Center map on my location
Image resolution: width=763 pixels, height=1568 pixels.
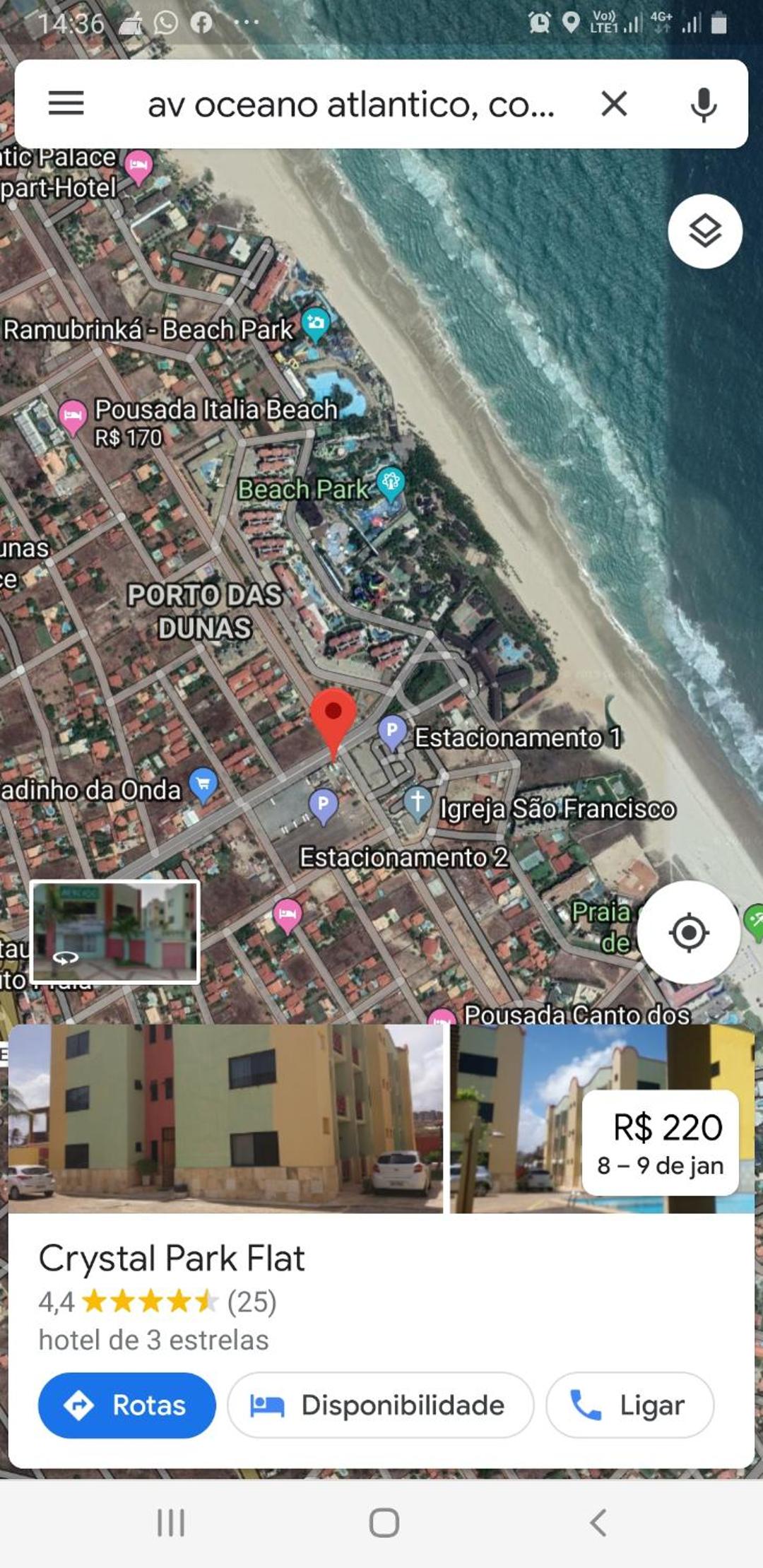point(689,932)
